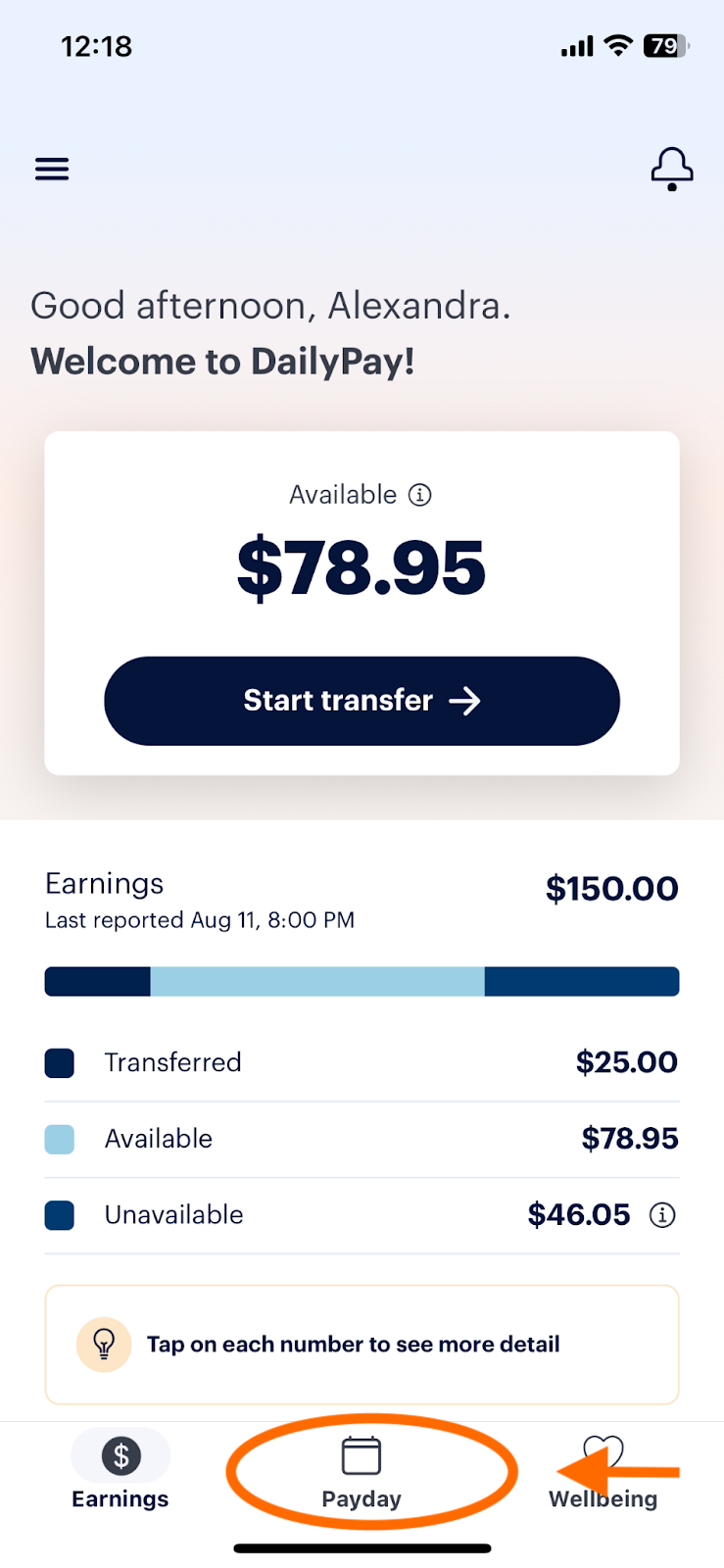Open the hamburger menu
This screenshot has height=1568, width=724.
click(52, 170)
